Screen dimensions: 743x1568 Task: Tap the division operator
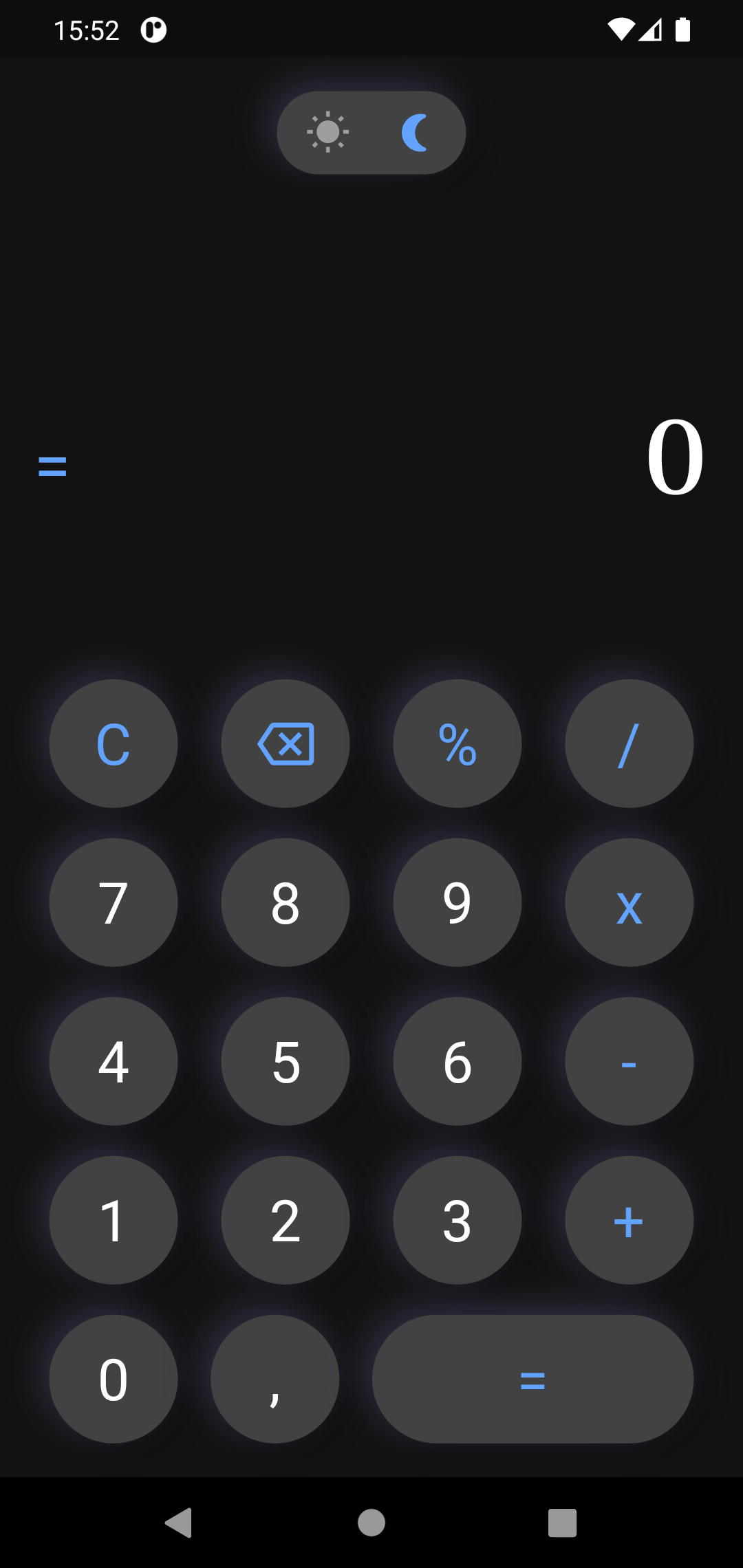[x=628, y=743]
